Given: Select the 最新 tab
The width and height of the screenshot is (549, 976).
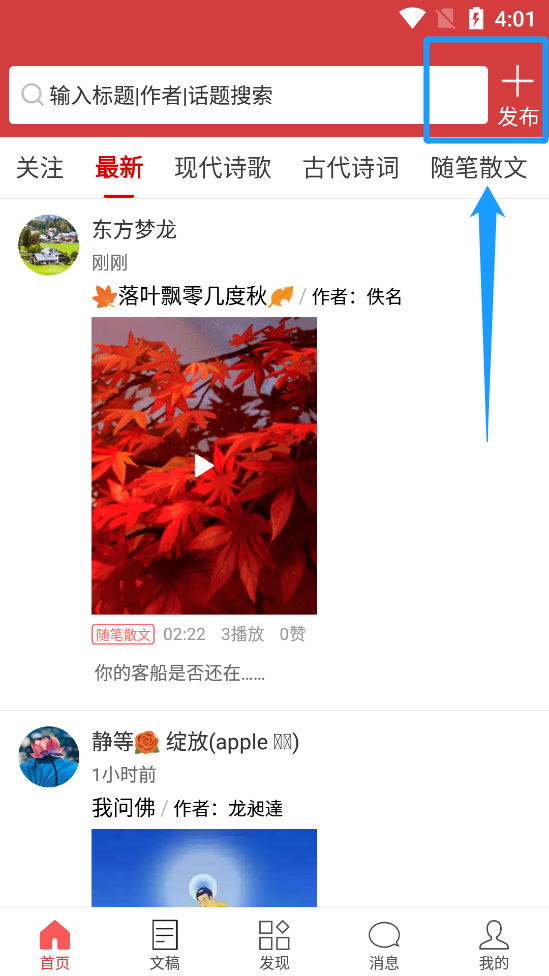Looking at the screenshot, I should [119, 168].
